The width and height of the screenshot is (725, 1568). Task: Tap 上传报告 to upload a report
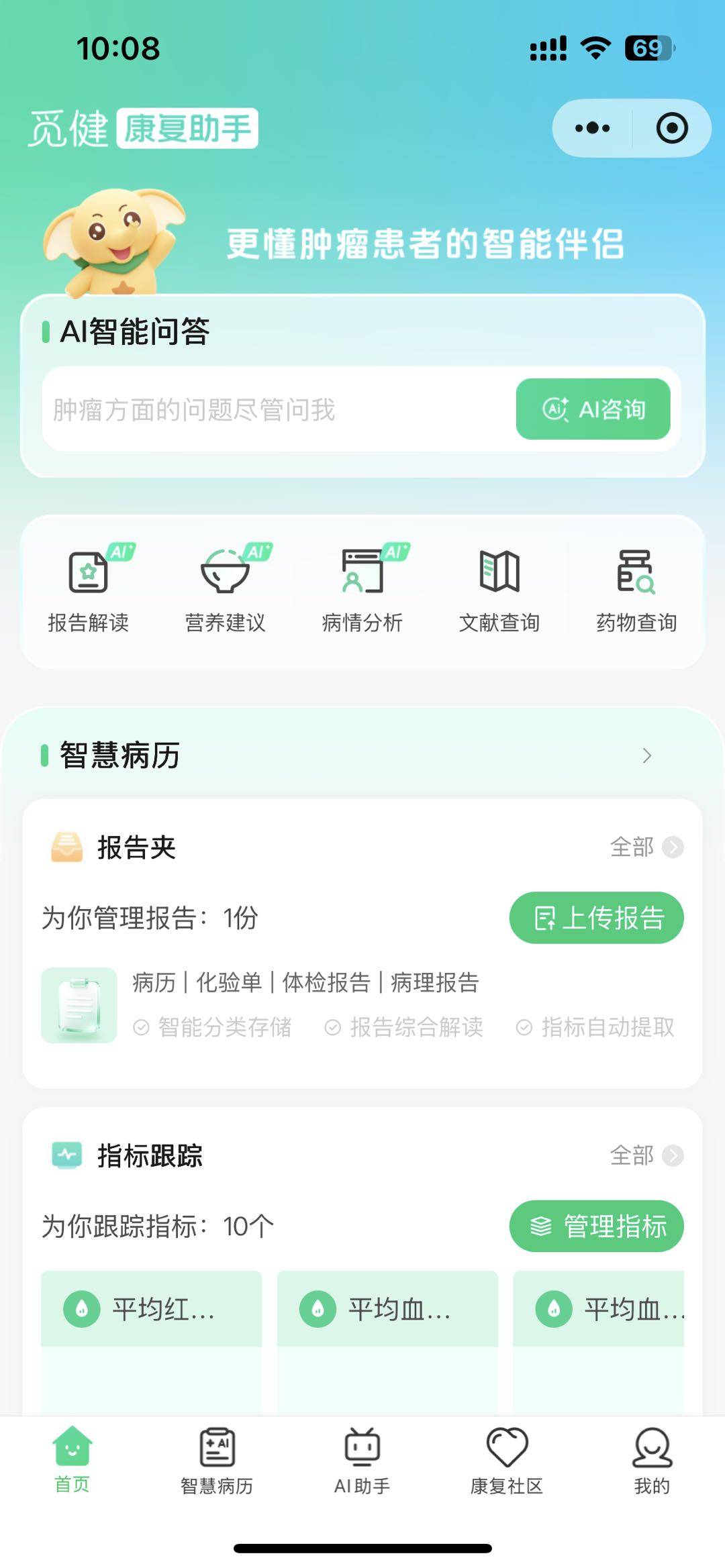[x=596, y=917]
